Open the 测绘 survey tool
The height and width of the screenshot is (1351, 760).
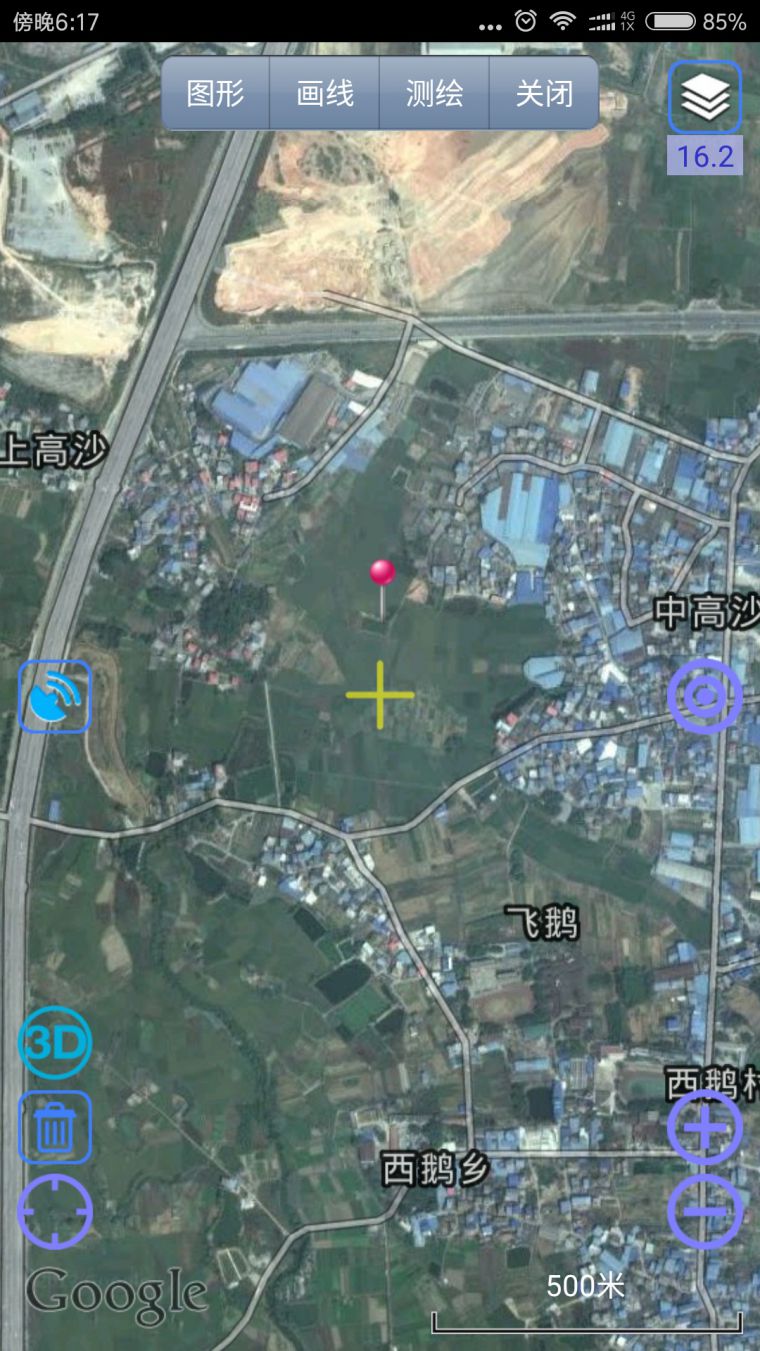click(x=435, y=94)
